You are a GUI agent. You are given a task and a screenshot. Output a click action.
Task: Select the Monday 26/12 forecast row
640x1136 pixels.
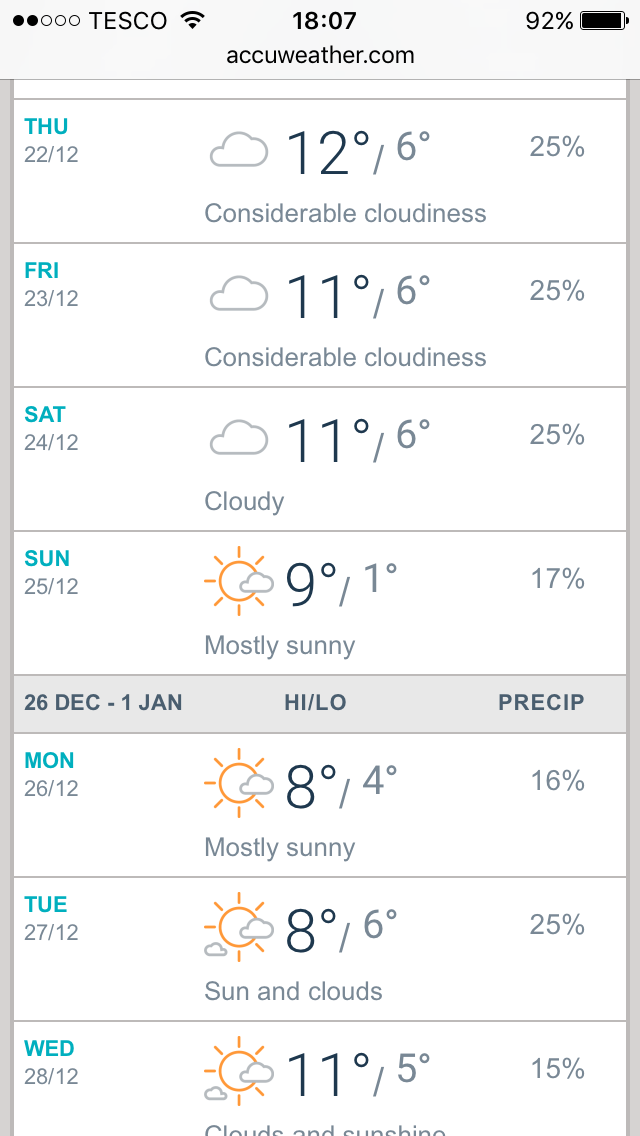(x=320, y=805)
